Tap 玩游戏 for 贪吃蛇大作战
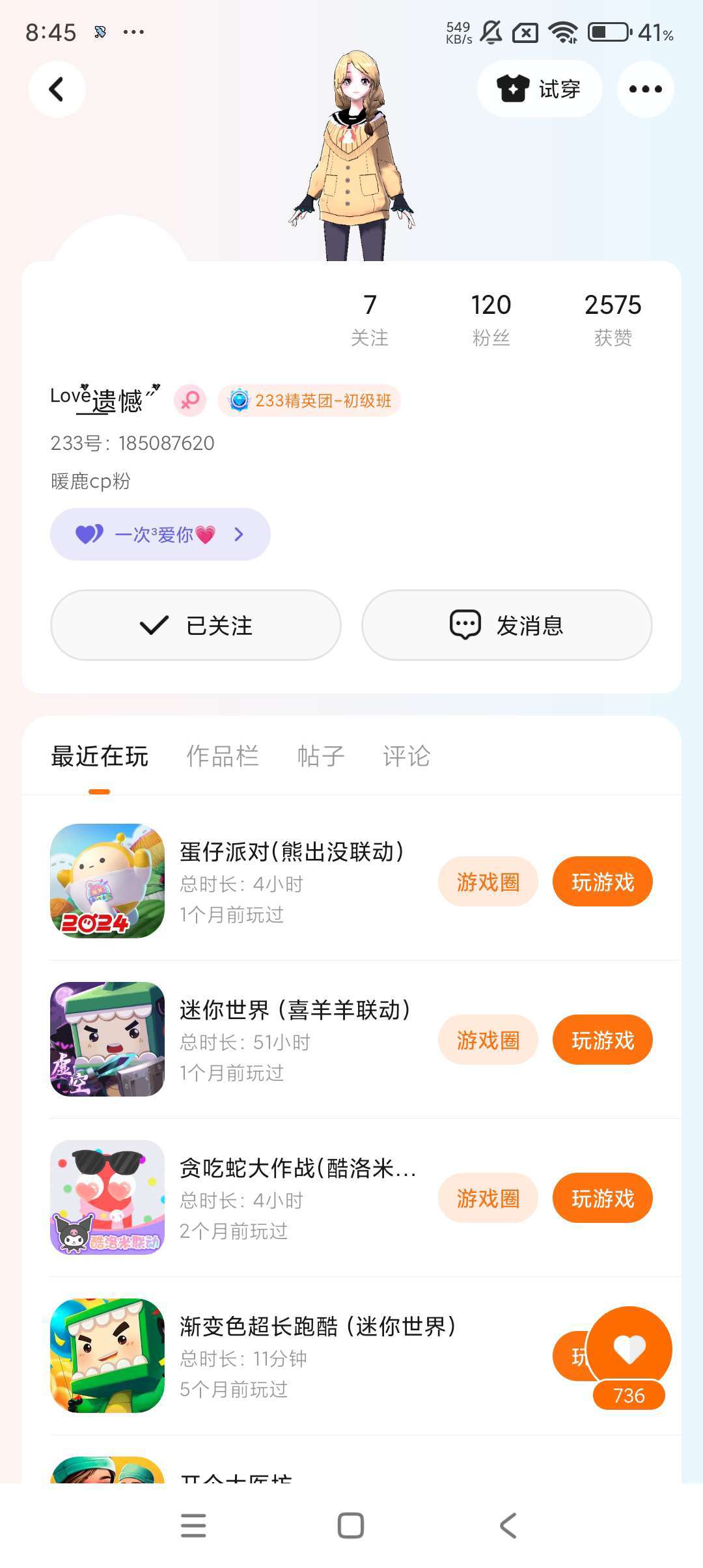 pos(603,1198)
